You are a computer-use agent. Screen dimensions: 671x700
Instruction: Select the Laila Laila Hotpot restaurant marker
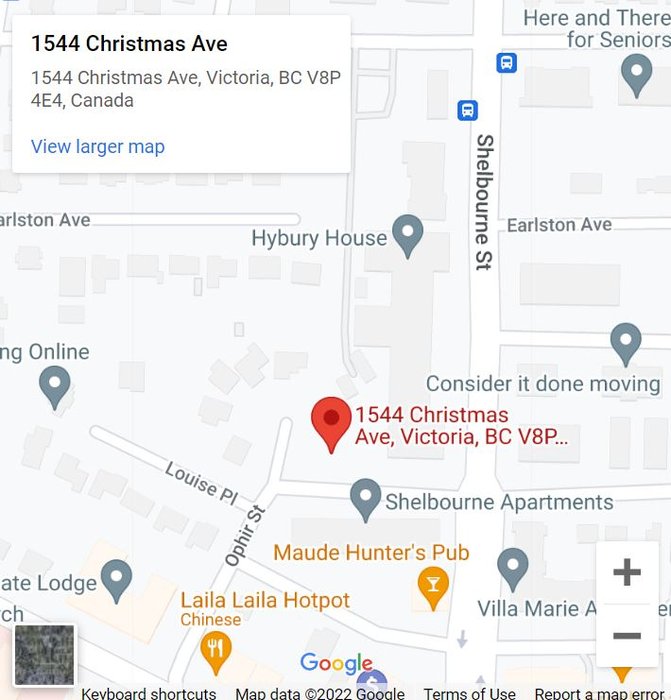[216, 650]
